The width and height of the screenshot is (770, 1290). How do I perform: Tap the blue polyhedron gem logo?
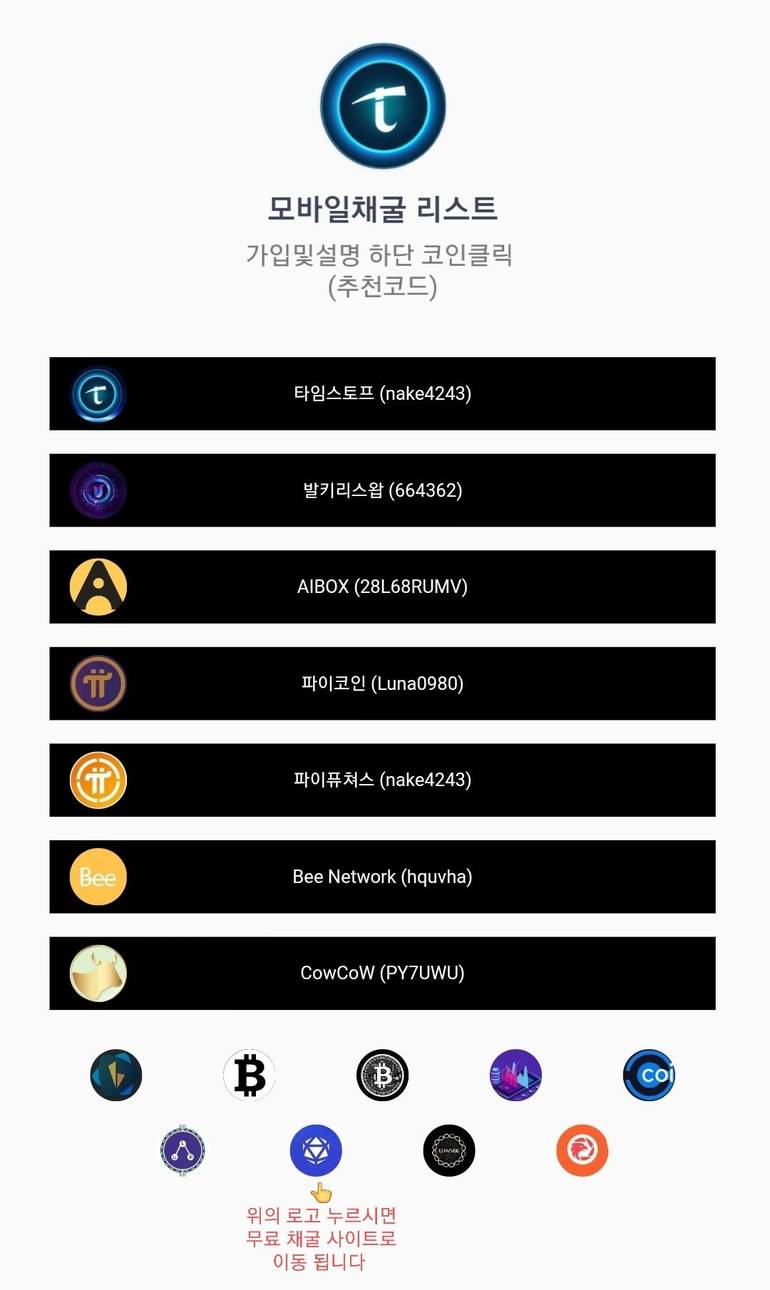[x=316, y=1151]
